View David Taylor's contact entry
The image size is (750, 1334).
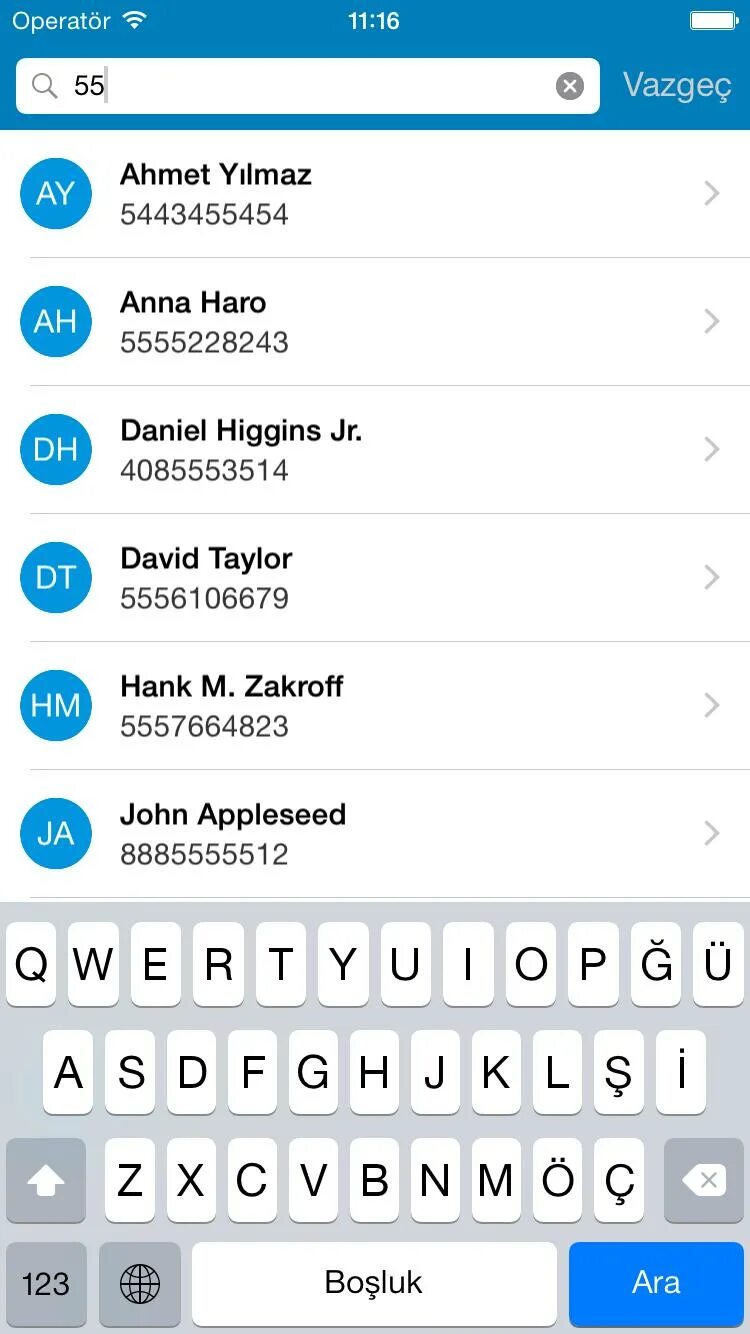pyautogui.click(x=375, y=578)
